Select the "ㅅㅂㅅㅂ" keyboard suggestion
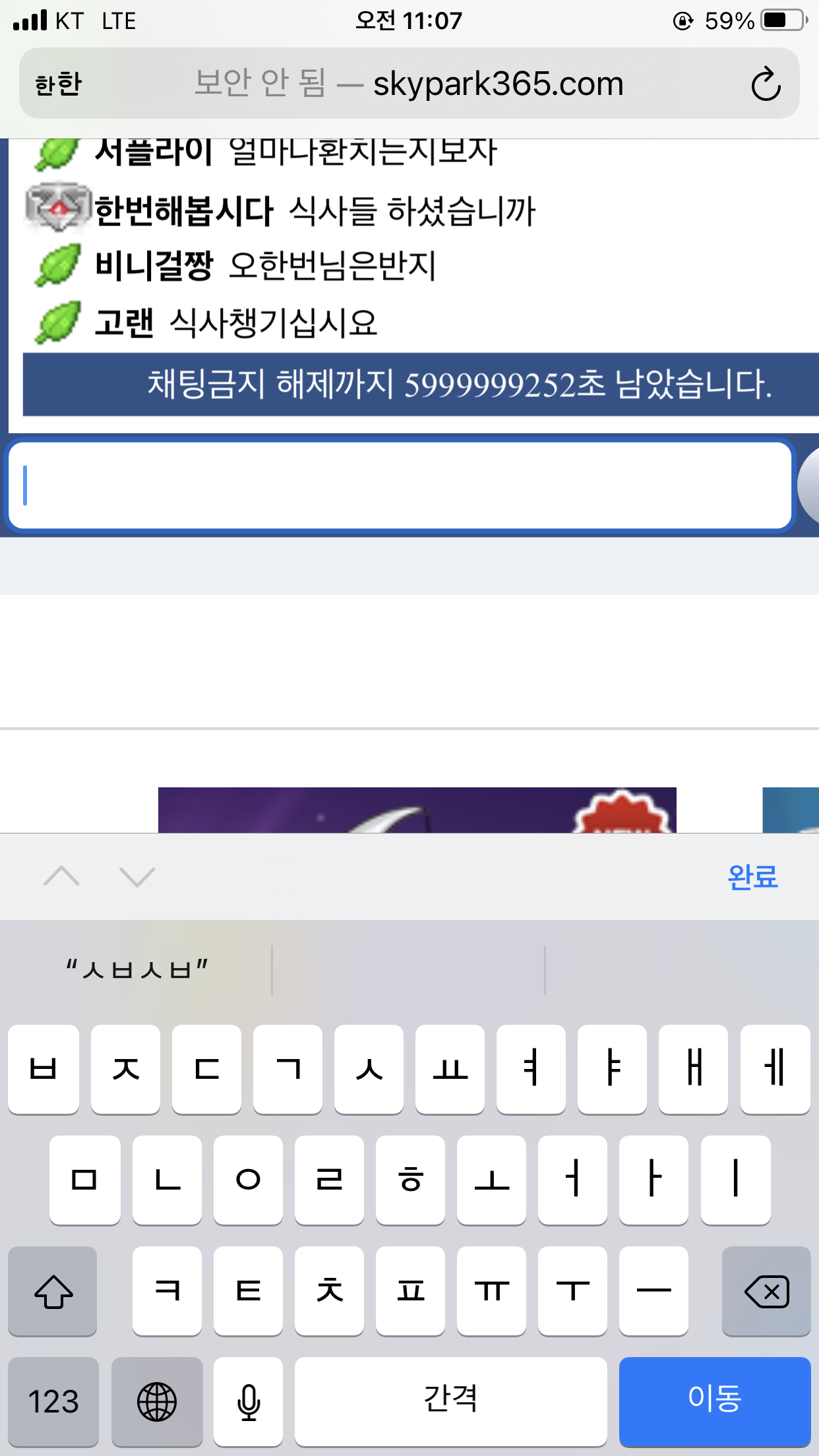The width and height of the screenshot is (819, 1456). [137, 969]
